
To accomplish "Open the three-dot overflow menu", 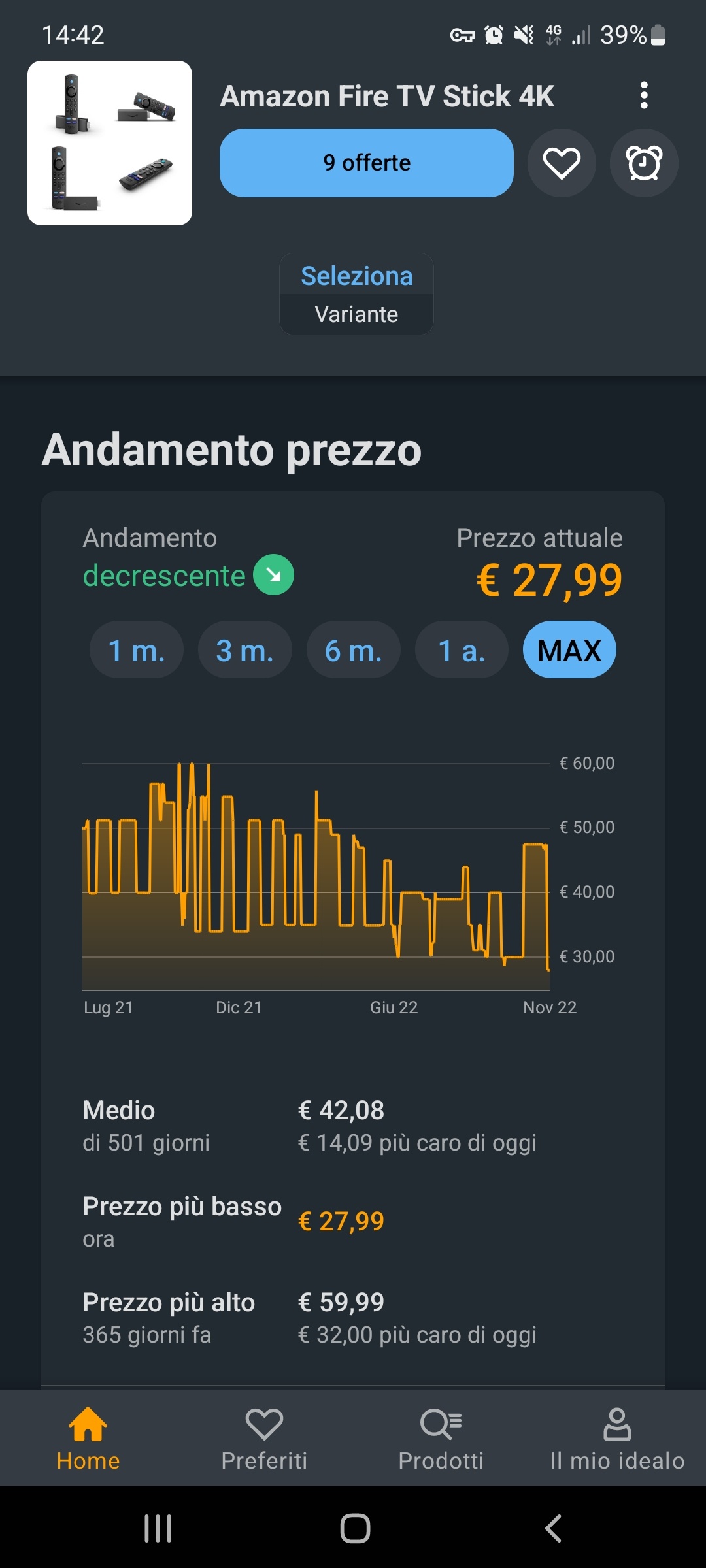I will [644, 95].
